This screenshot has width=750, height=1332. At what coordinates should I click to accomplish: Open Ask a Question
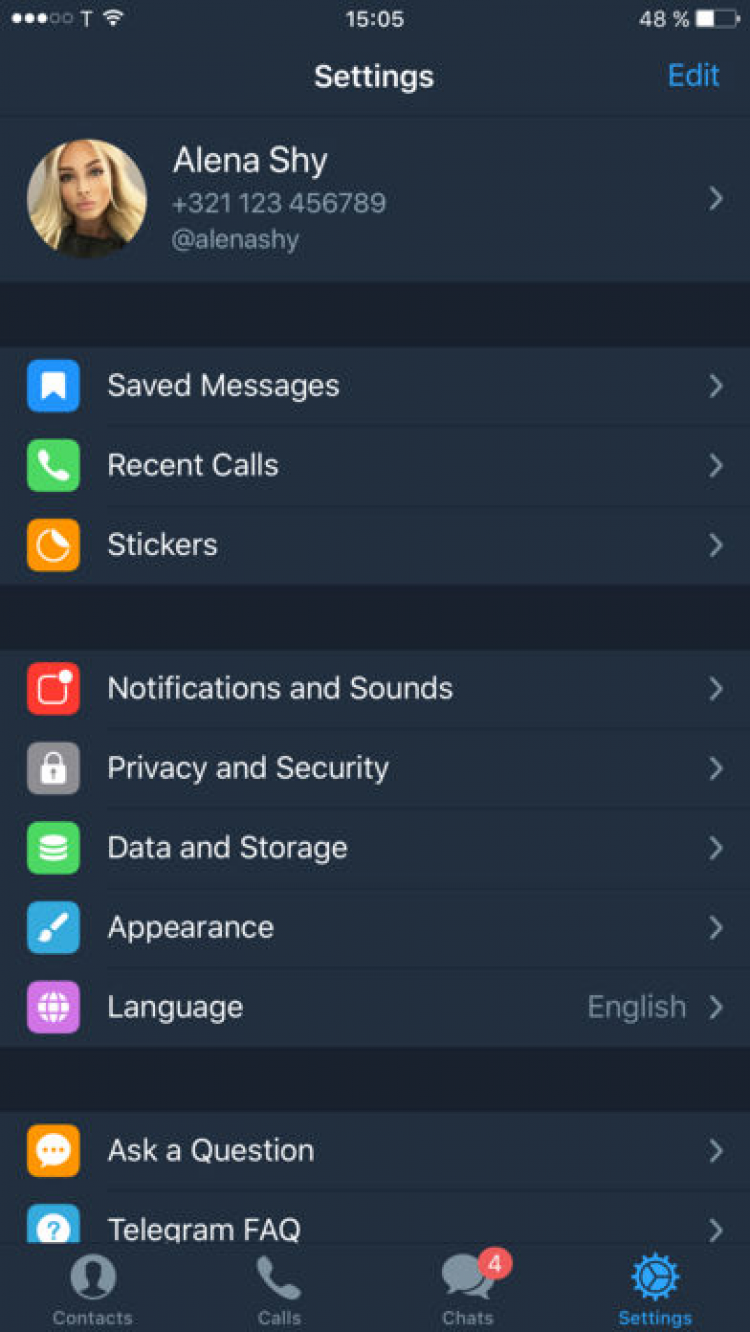click(374, 1150)
